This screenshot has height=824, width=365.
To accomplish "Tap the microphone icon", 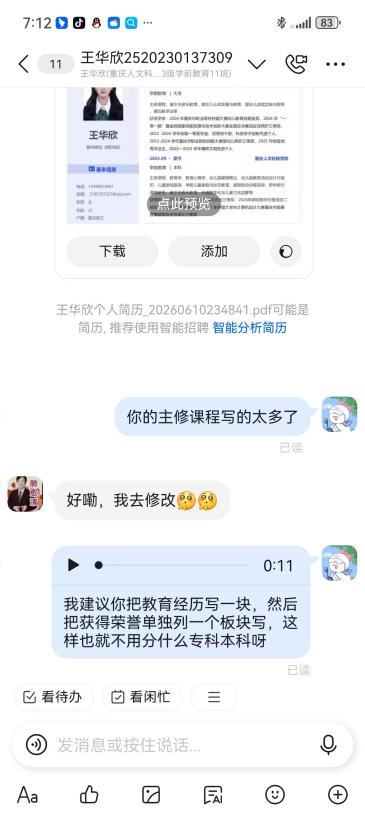I will point(328,745).
